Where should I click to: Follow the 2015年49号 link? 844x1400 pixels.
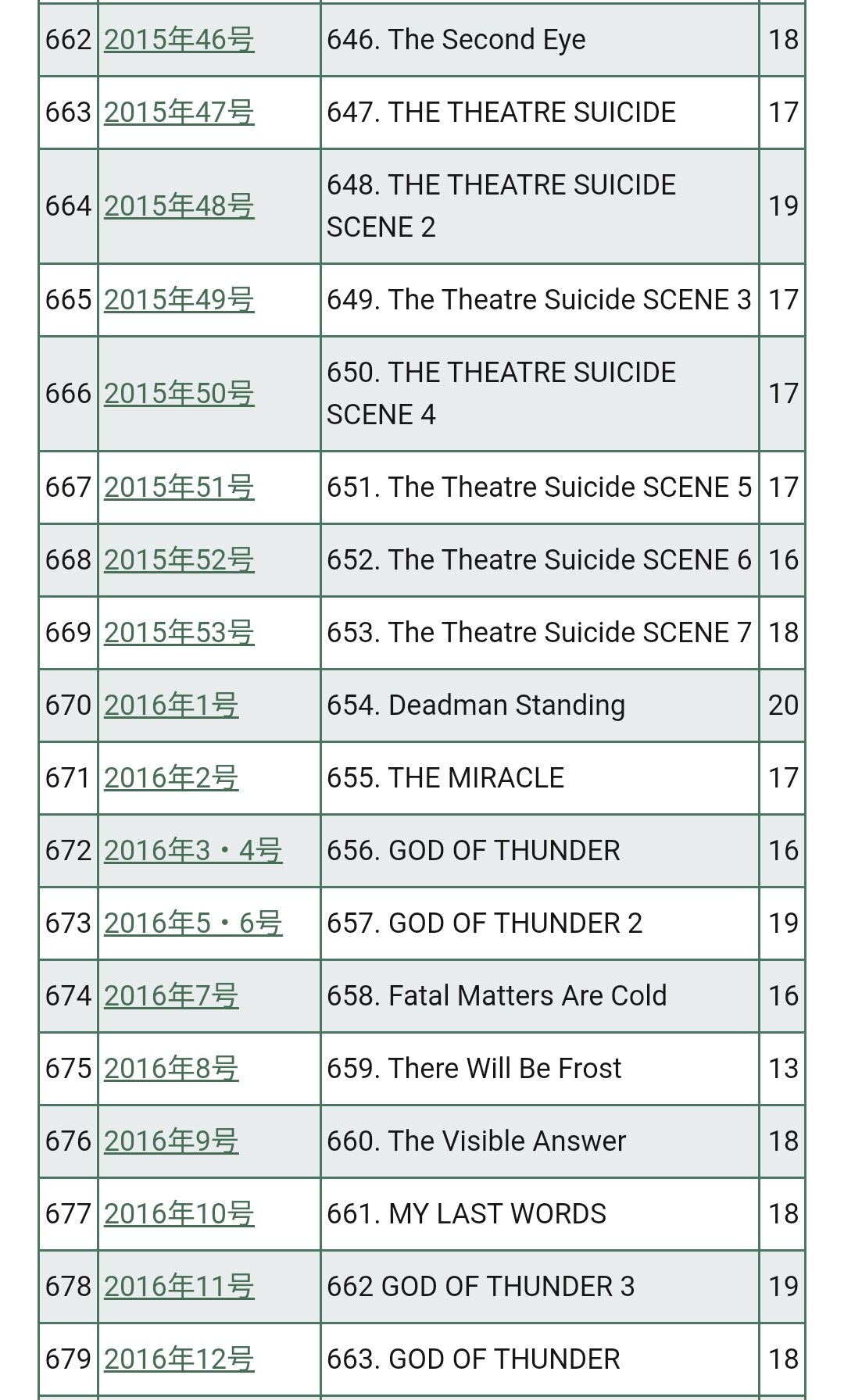tap(179, 300)
